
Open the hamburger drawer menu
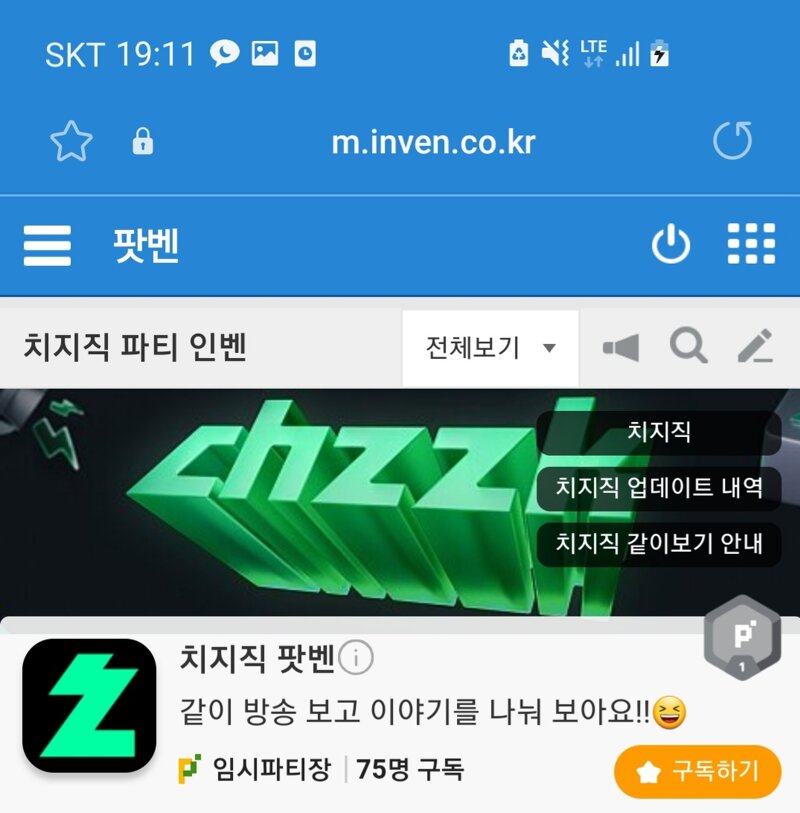pyautogui.click(x=47, y=245)
